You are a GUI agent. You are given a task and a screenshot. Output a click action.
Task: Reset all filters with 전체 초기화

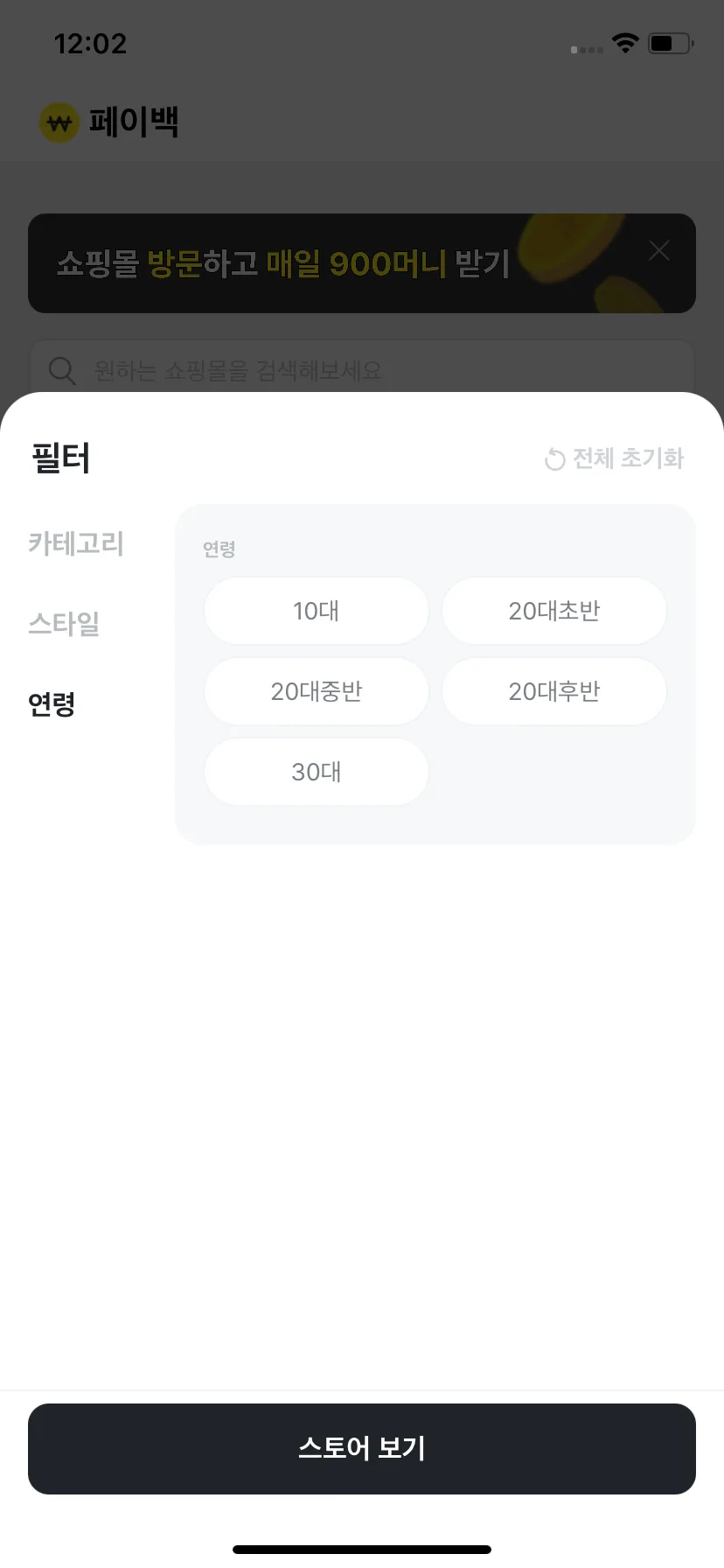click(614, 458)
